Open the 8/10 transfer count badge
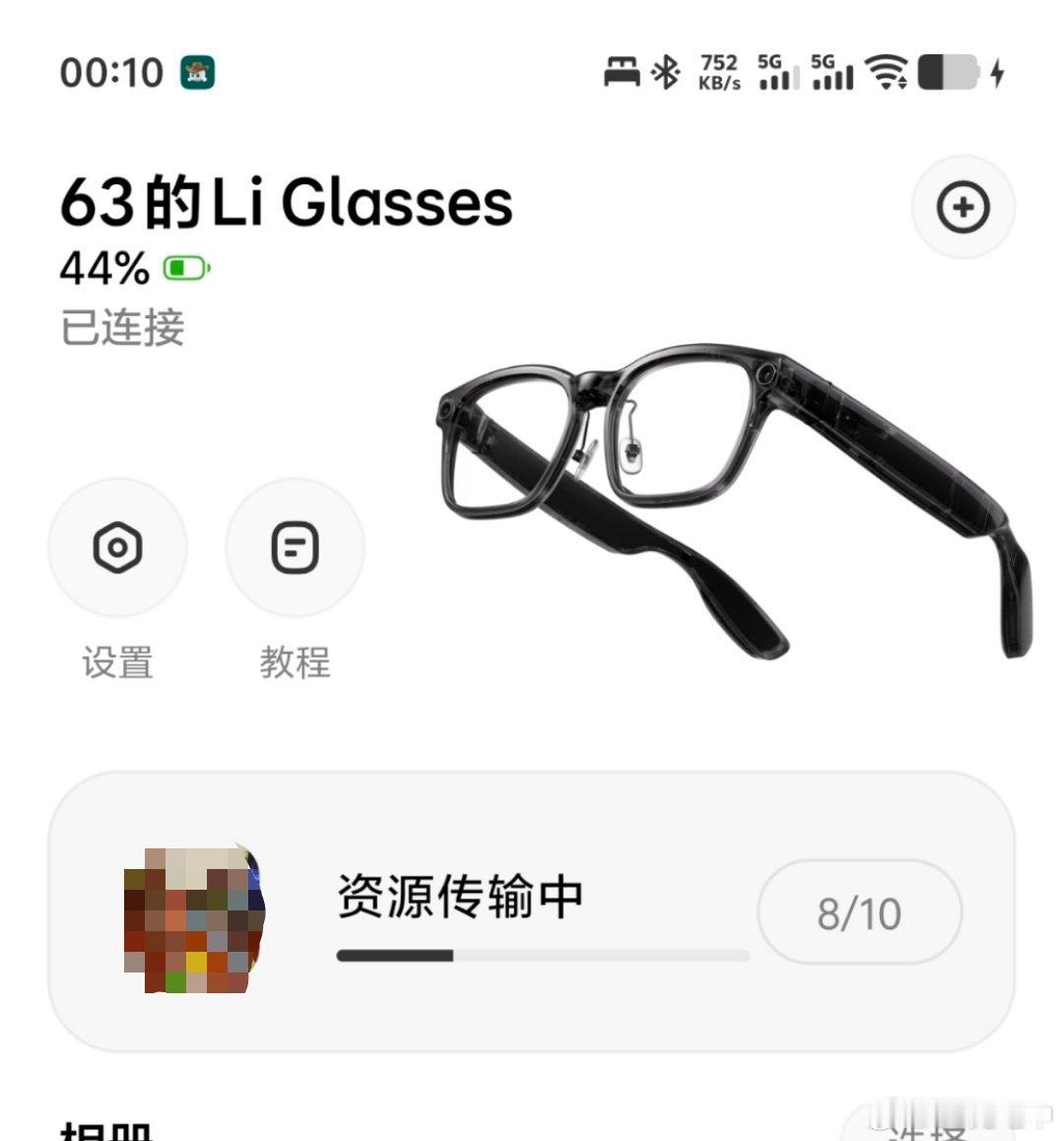Viewport: 1064px width, 1141px height. click(860, 911)
